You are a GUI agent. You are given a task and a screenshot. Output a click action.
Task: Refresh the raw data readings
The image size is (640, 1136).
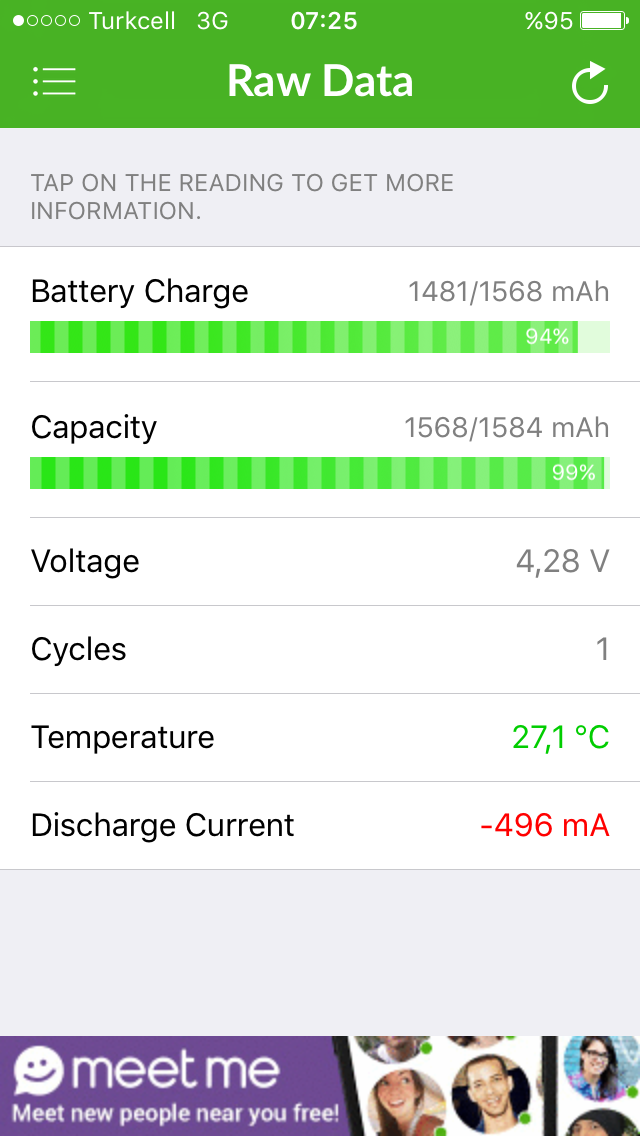(589, 83)
